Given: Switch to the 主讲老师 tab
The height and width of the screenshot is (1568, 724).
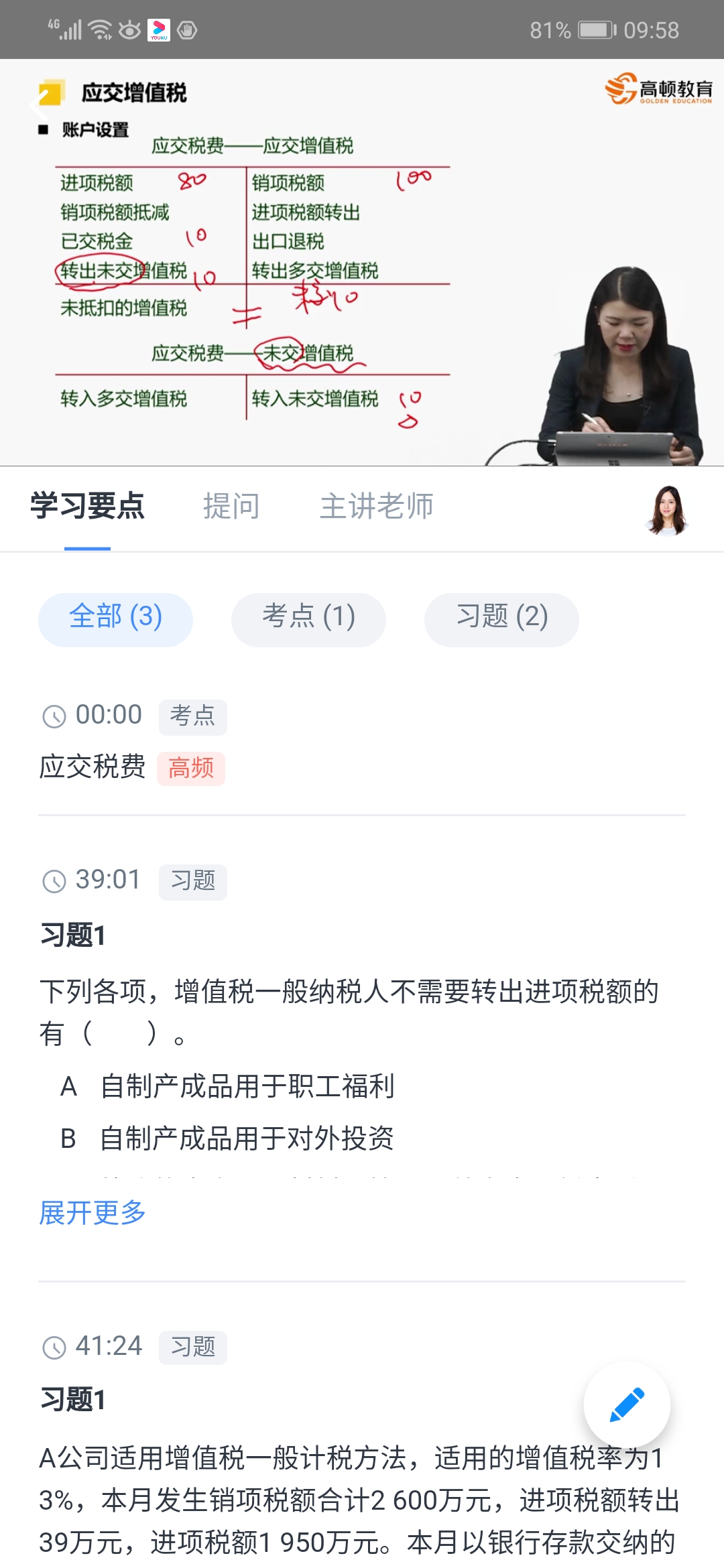Looking at the screenshot, I should click(x=377, y=506).
